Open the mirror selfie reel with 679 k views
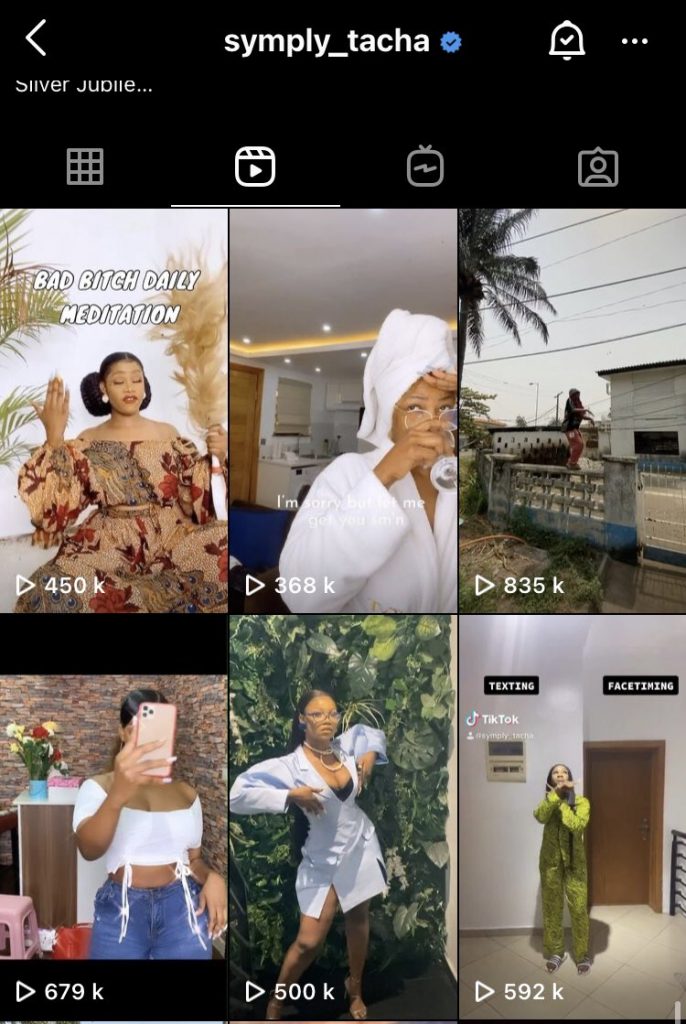Screen dimensions: 686x1024 pos(114,818)
